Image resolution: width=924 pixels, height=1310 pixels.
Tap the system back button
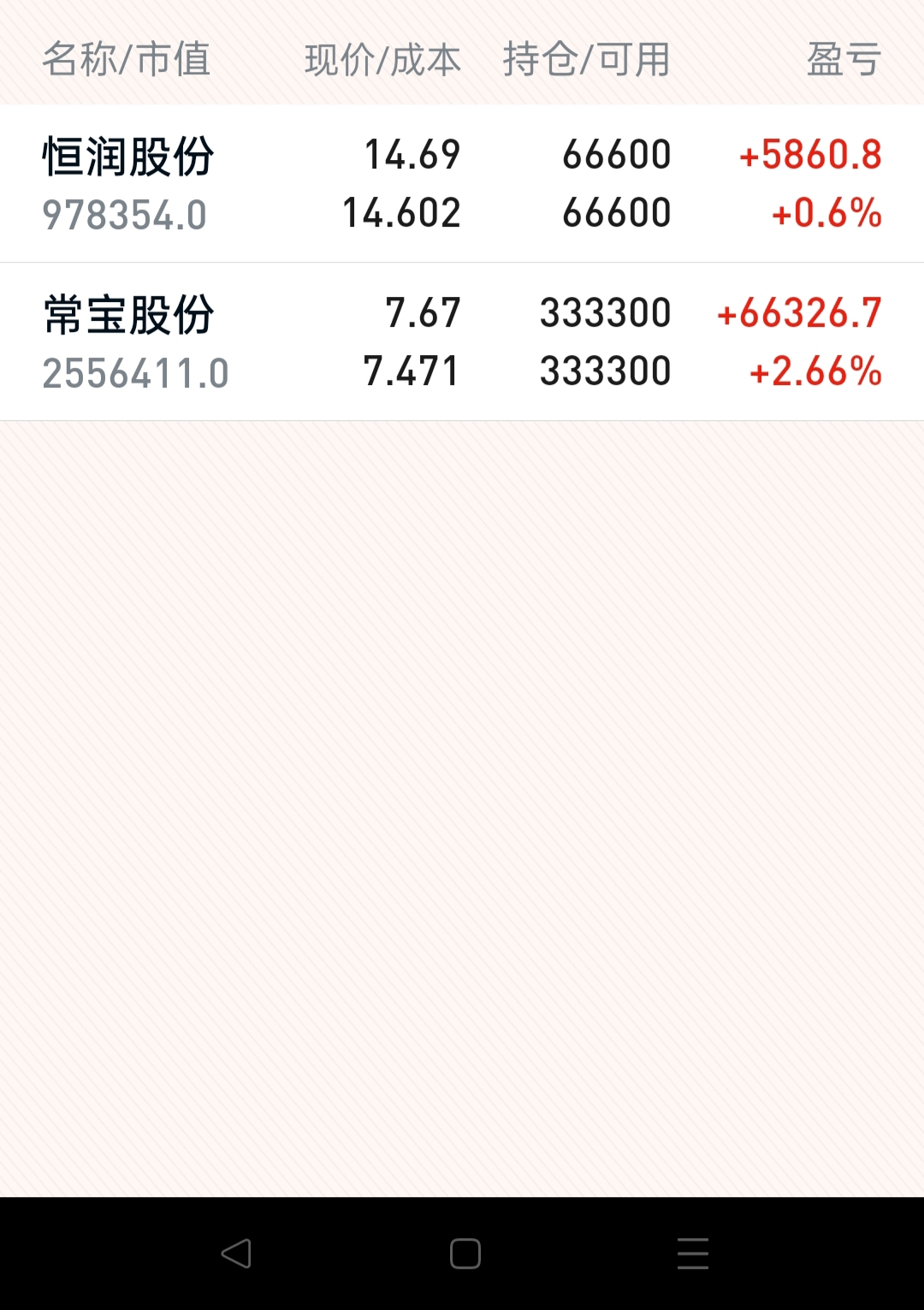pyautogui.click(x=236, y=1254)
